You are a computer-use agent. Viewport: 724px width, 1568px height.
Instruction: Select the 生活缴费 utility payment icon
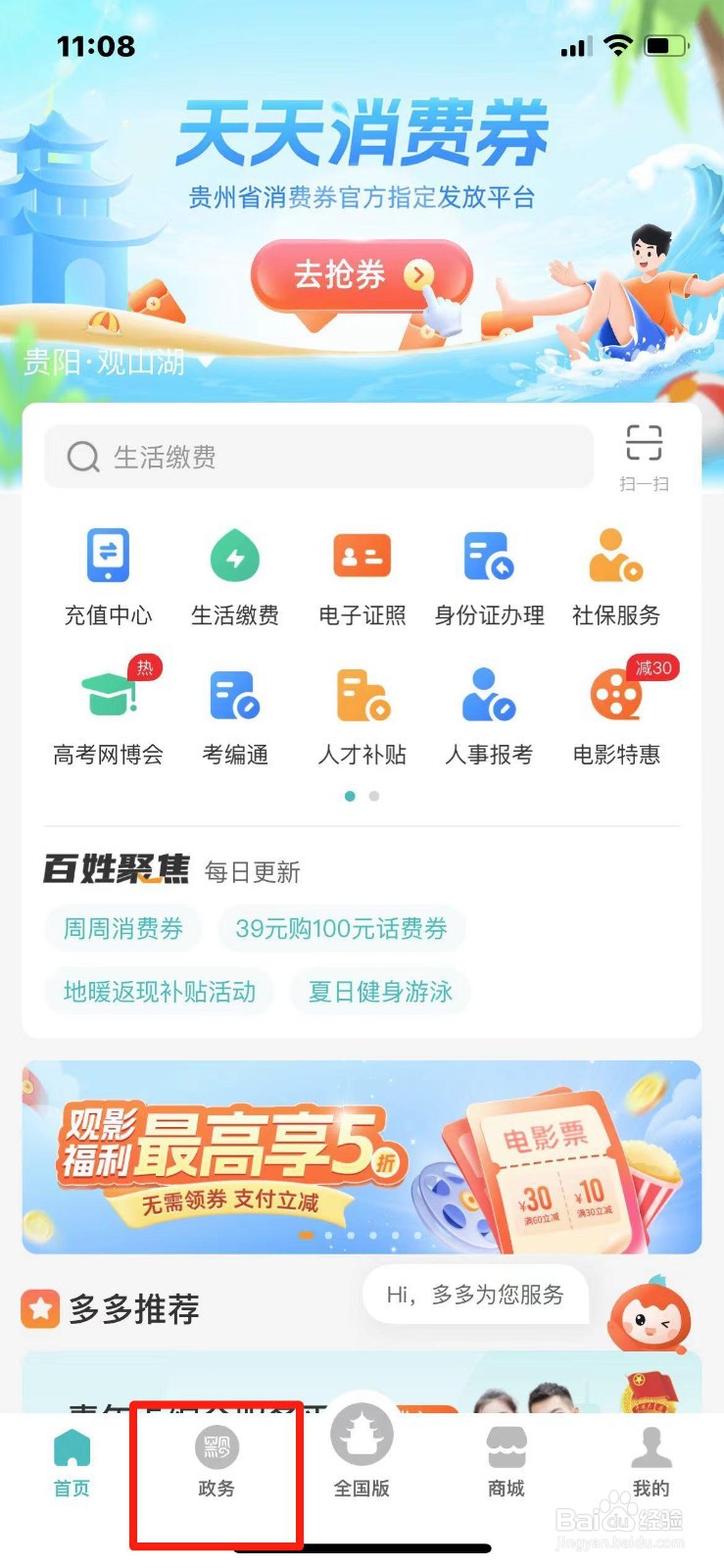pyautogui.click(x=235, y=576)
